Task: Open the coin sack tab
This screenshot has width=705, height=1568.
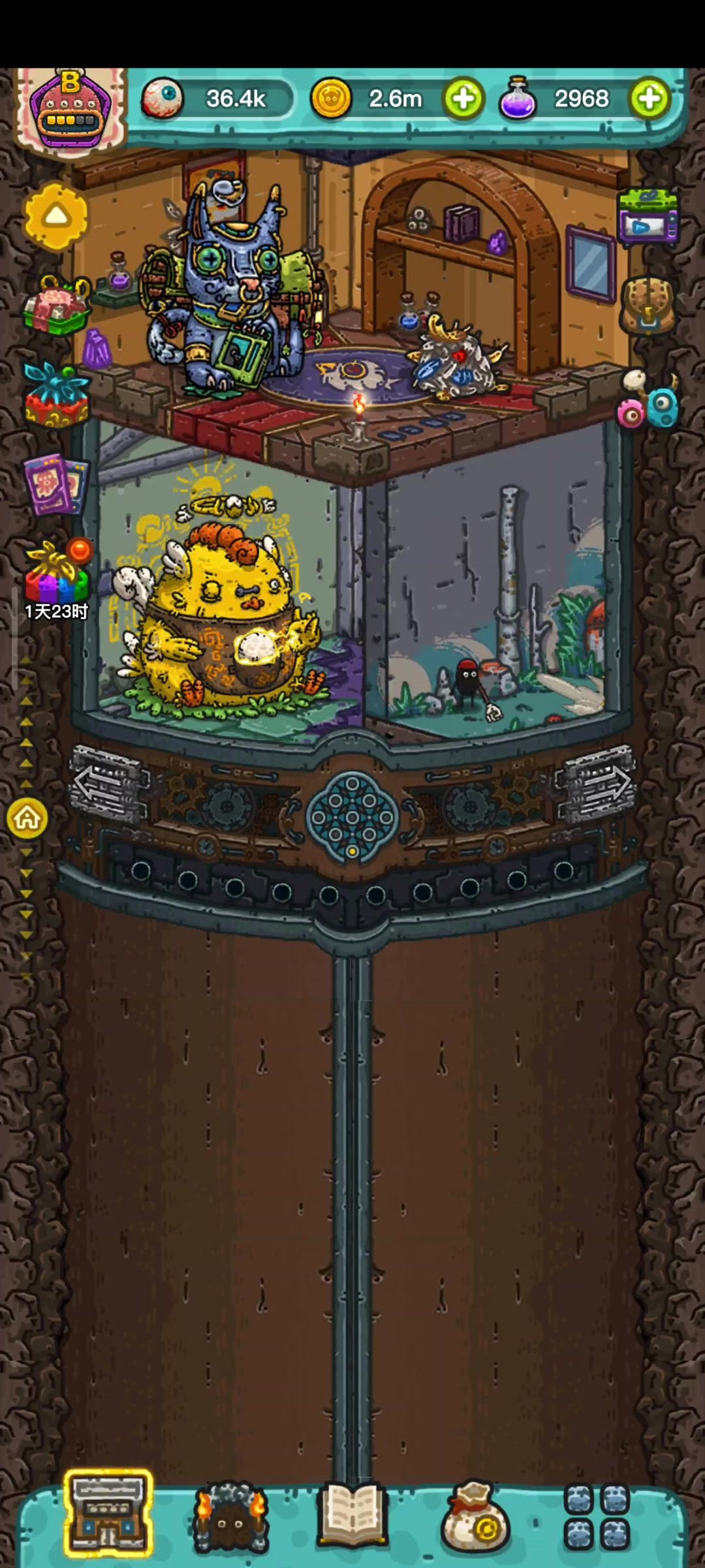Action: [x=475, y=1517]
